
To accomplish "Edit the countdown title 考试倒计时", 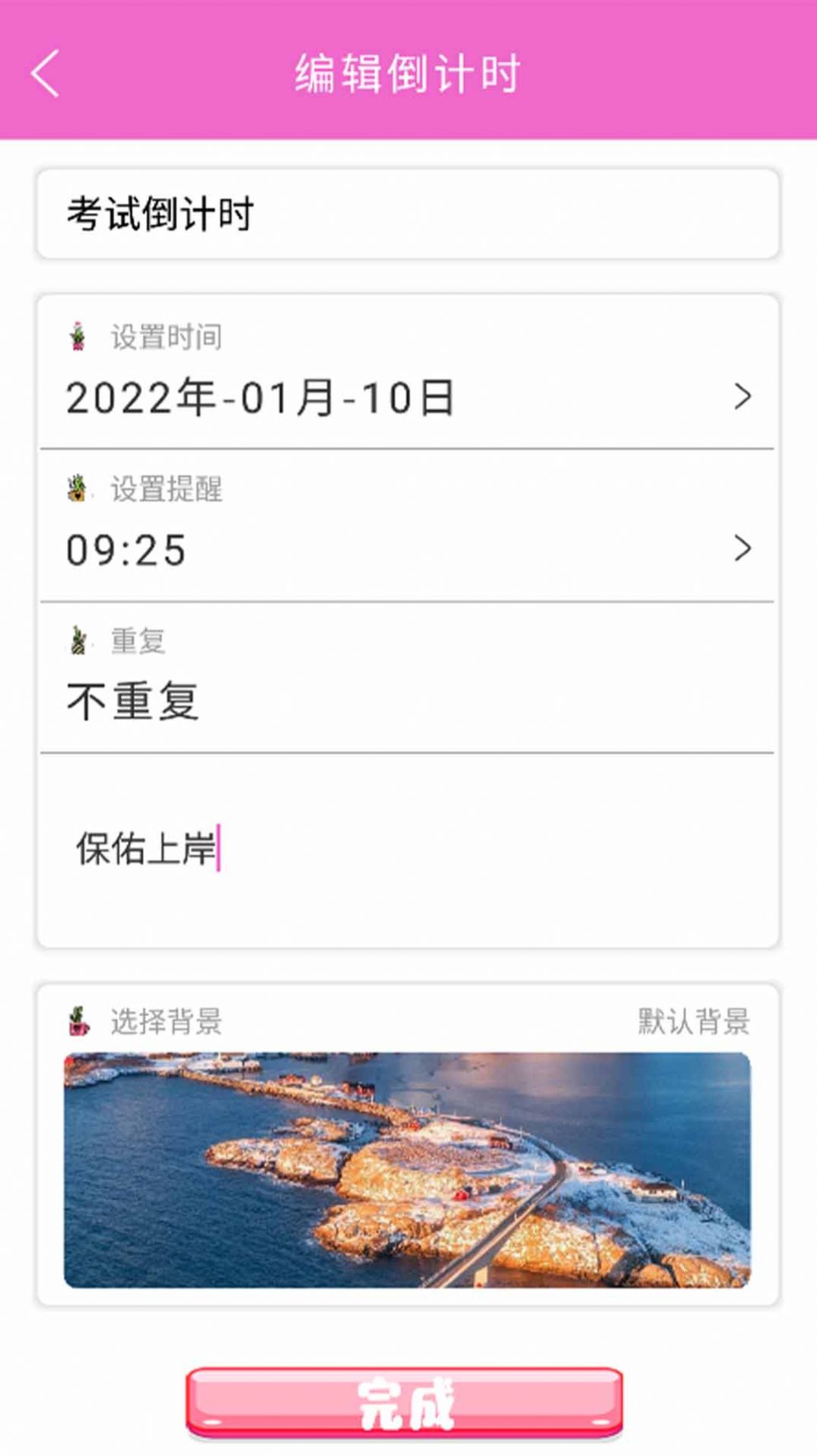I will click(408, 214).
